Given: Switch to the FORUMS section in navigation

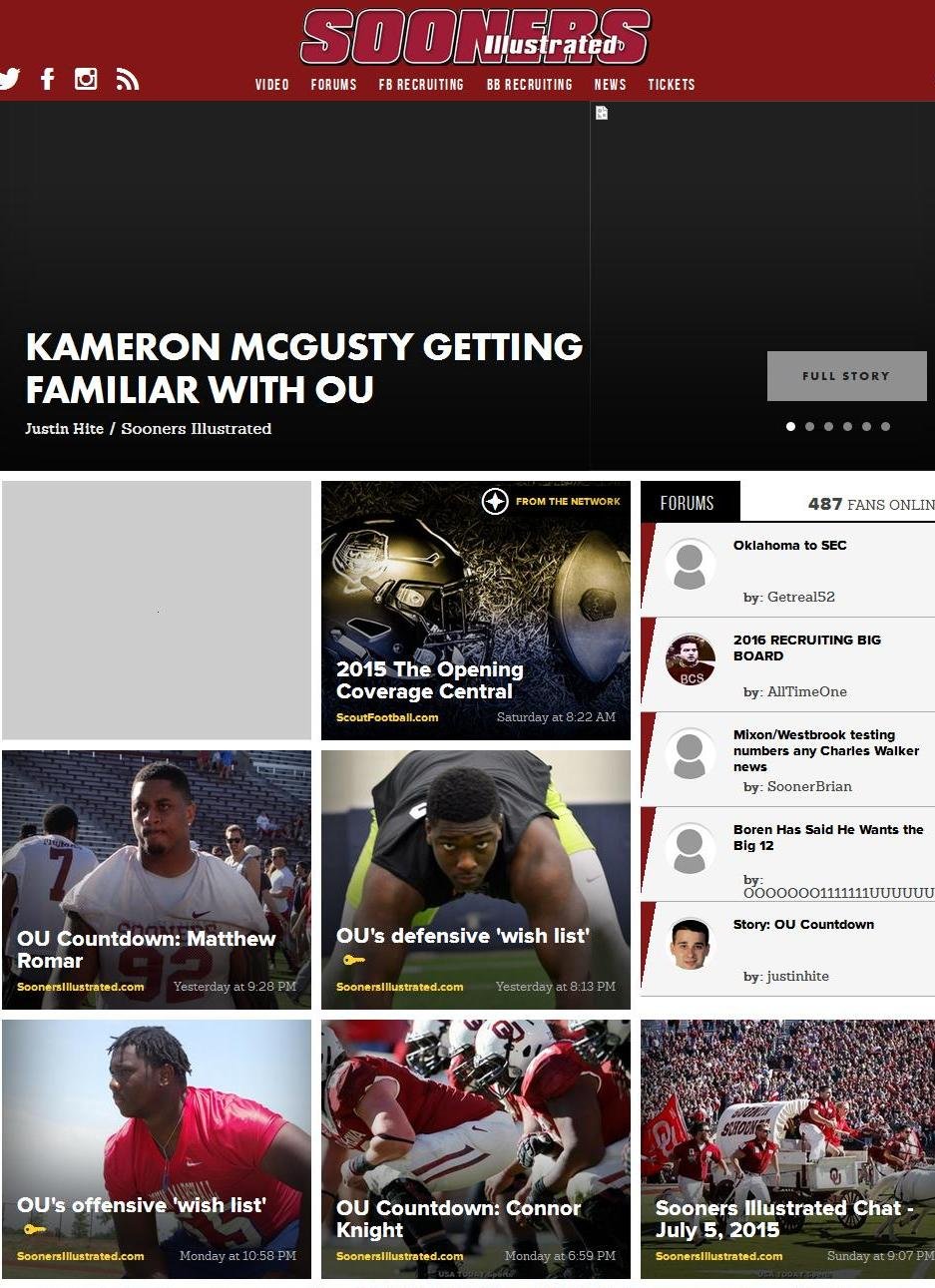Looking at the screenshot, I should (333, 85).
